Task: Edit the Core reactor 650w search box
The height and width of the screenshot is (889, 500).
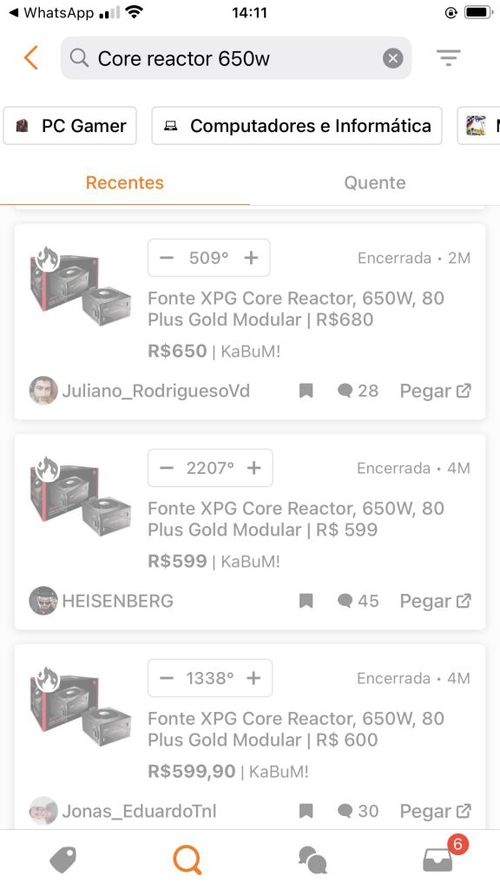Action: (236, 58)
